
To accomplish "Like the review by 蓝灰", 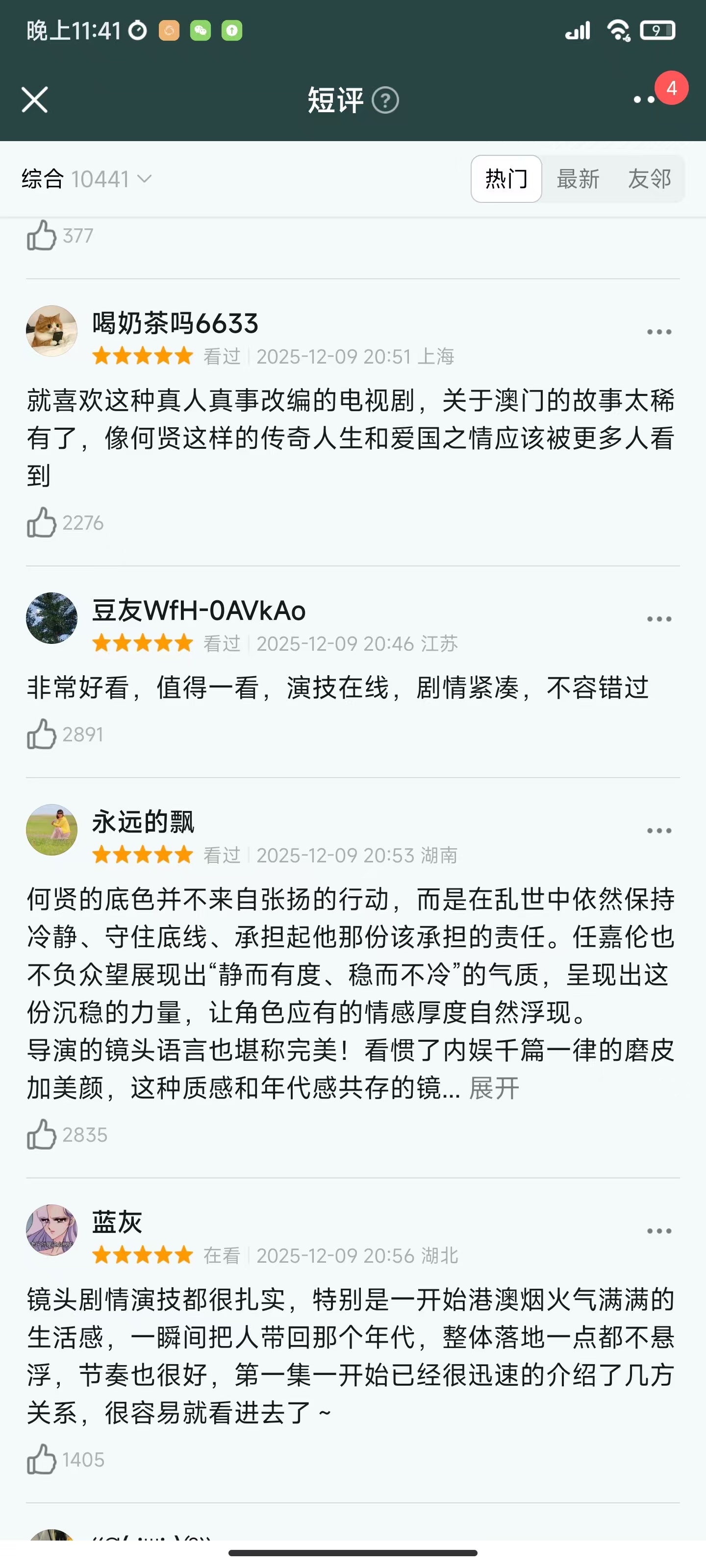I will [x=41, y=1460].
